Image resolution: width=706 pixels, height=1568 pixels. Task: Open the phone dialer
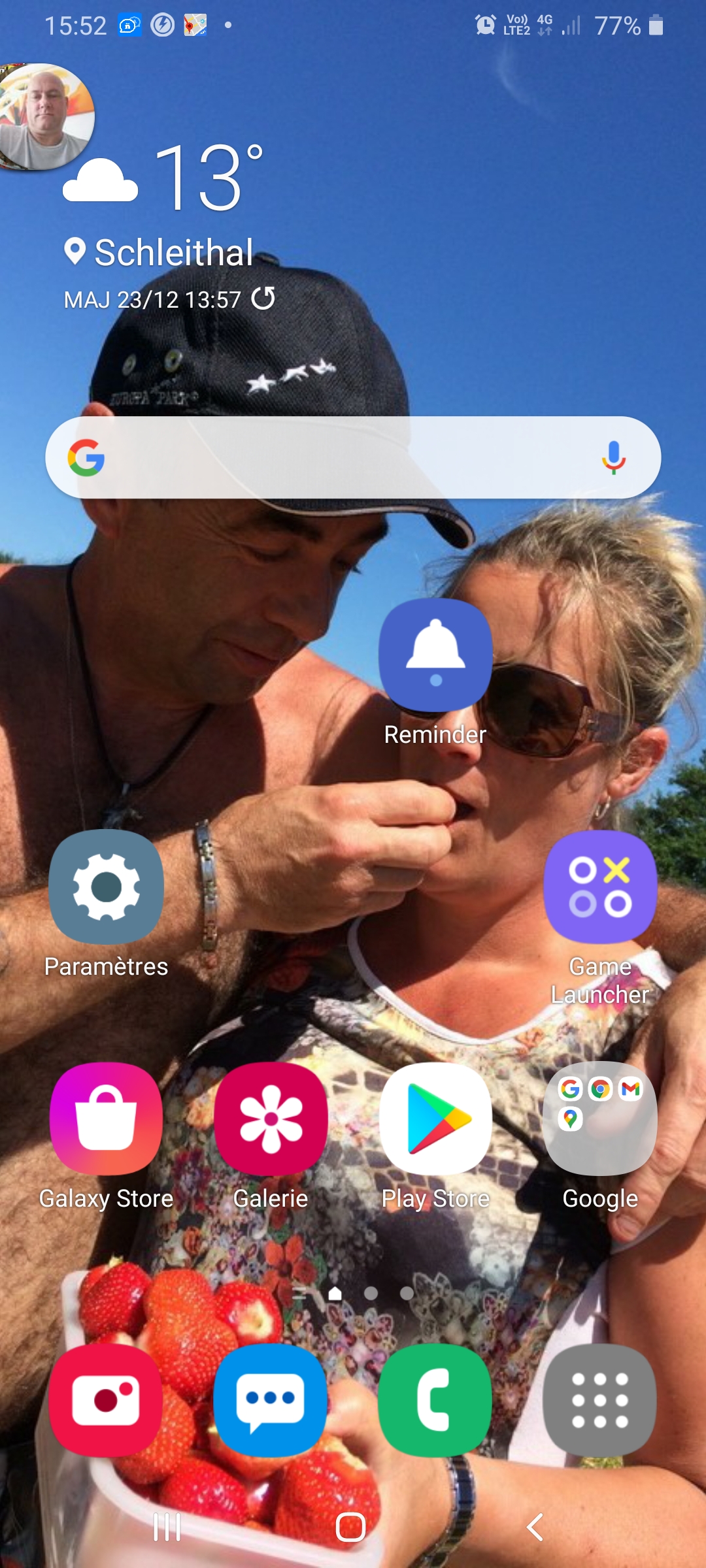click(x=435, y=1400)
